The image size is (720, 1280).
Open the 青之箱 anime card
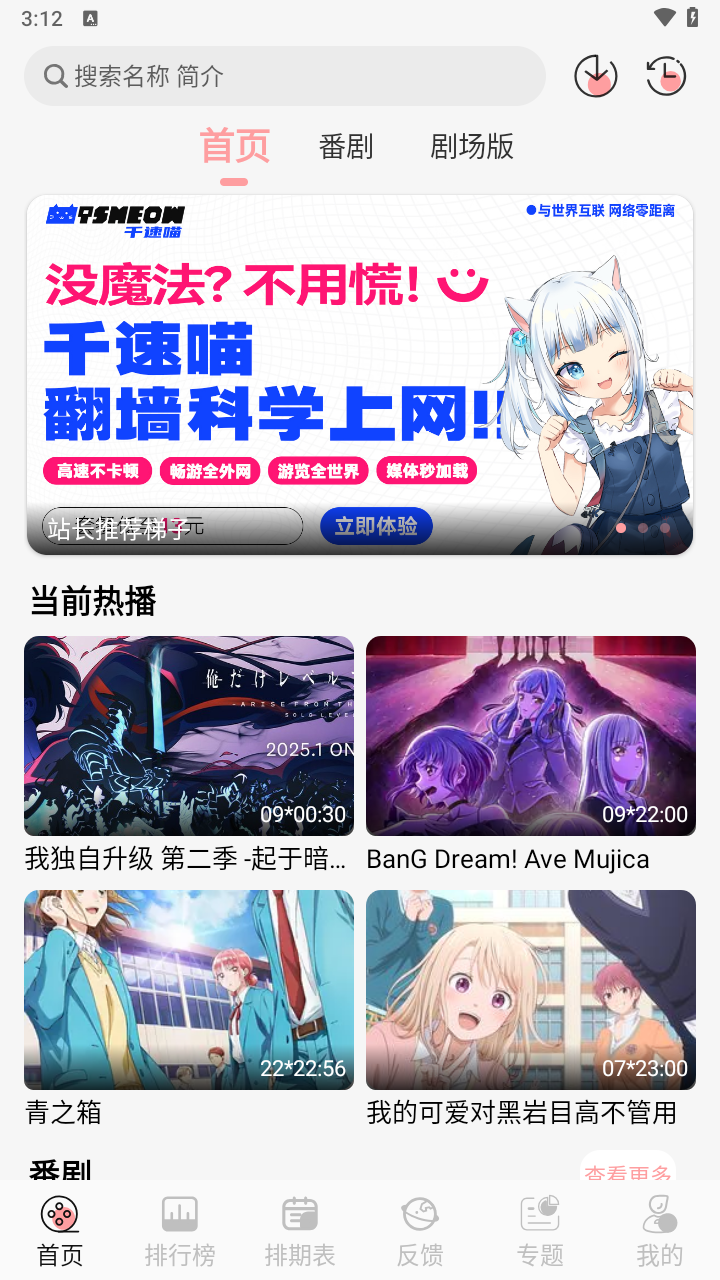(189, 990)
